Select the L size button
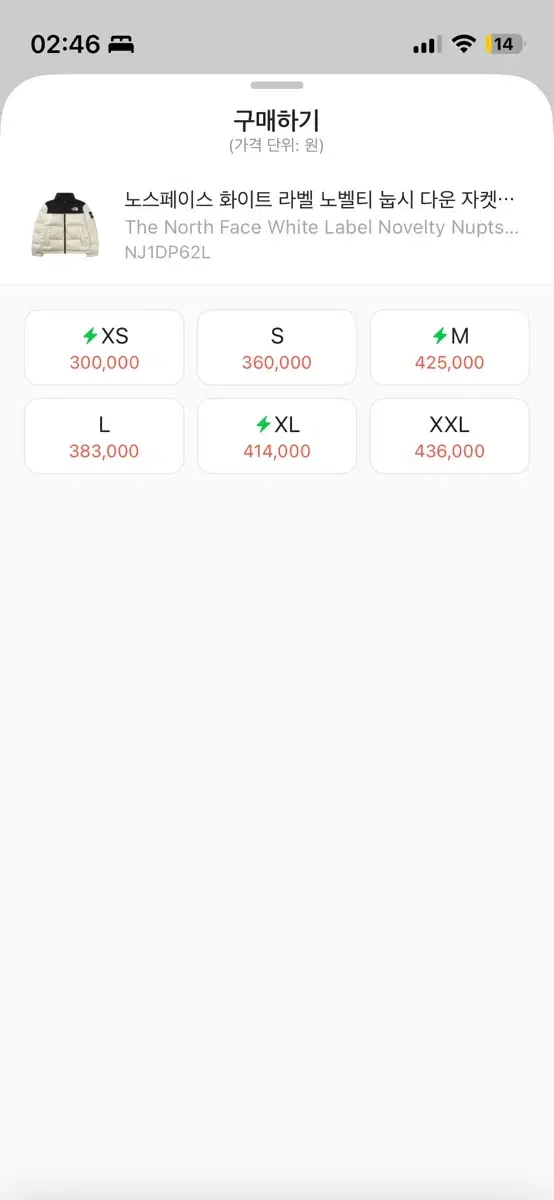 tap(104, 436)
